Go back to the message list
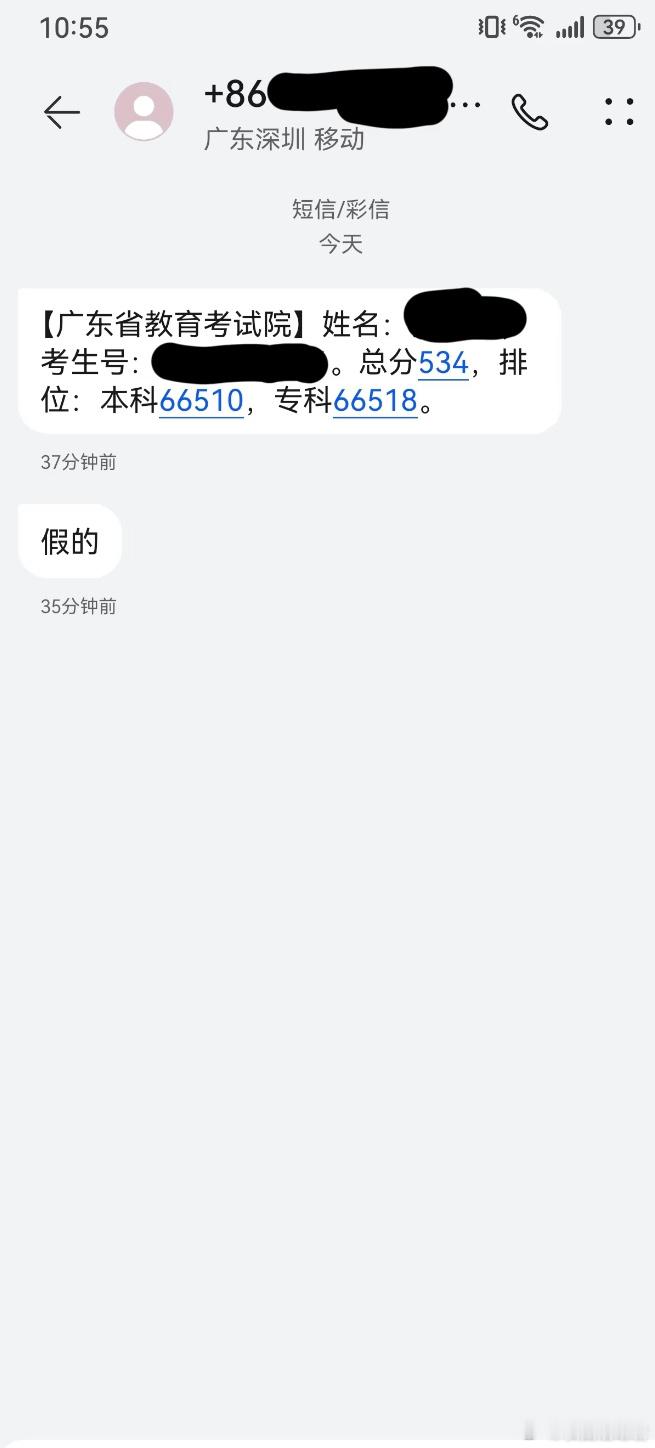This screenshot has height=1448, width=655. 62,112
